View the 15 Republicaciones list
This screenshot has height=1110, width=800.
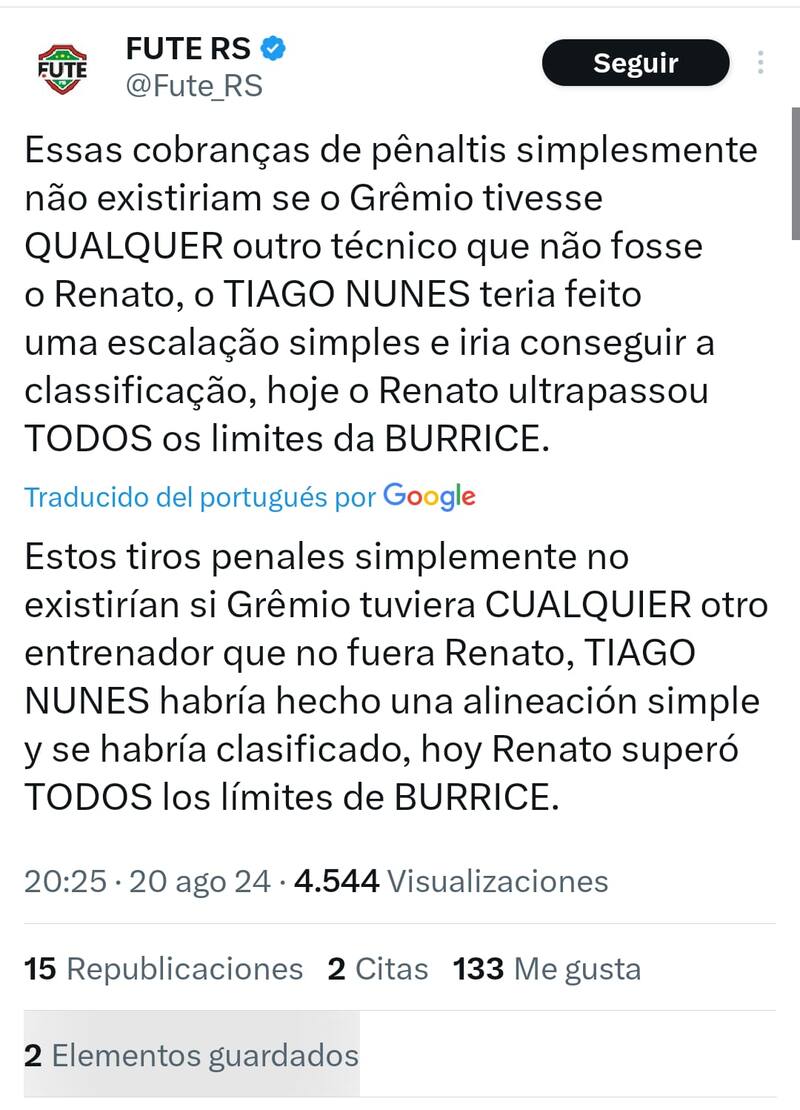(x=163, y=968)
